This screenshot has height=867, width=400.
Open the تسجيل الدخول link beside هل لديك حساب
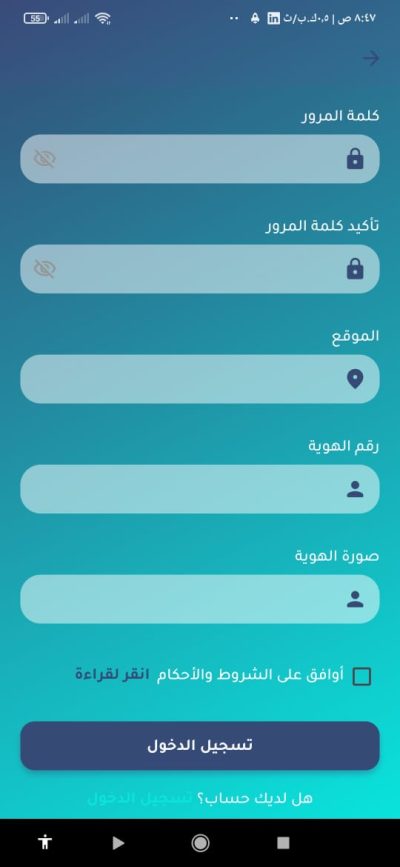140,798
